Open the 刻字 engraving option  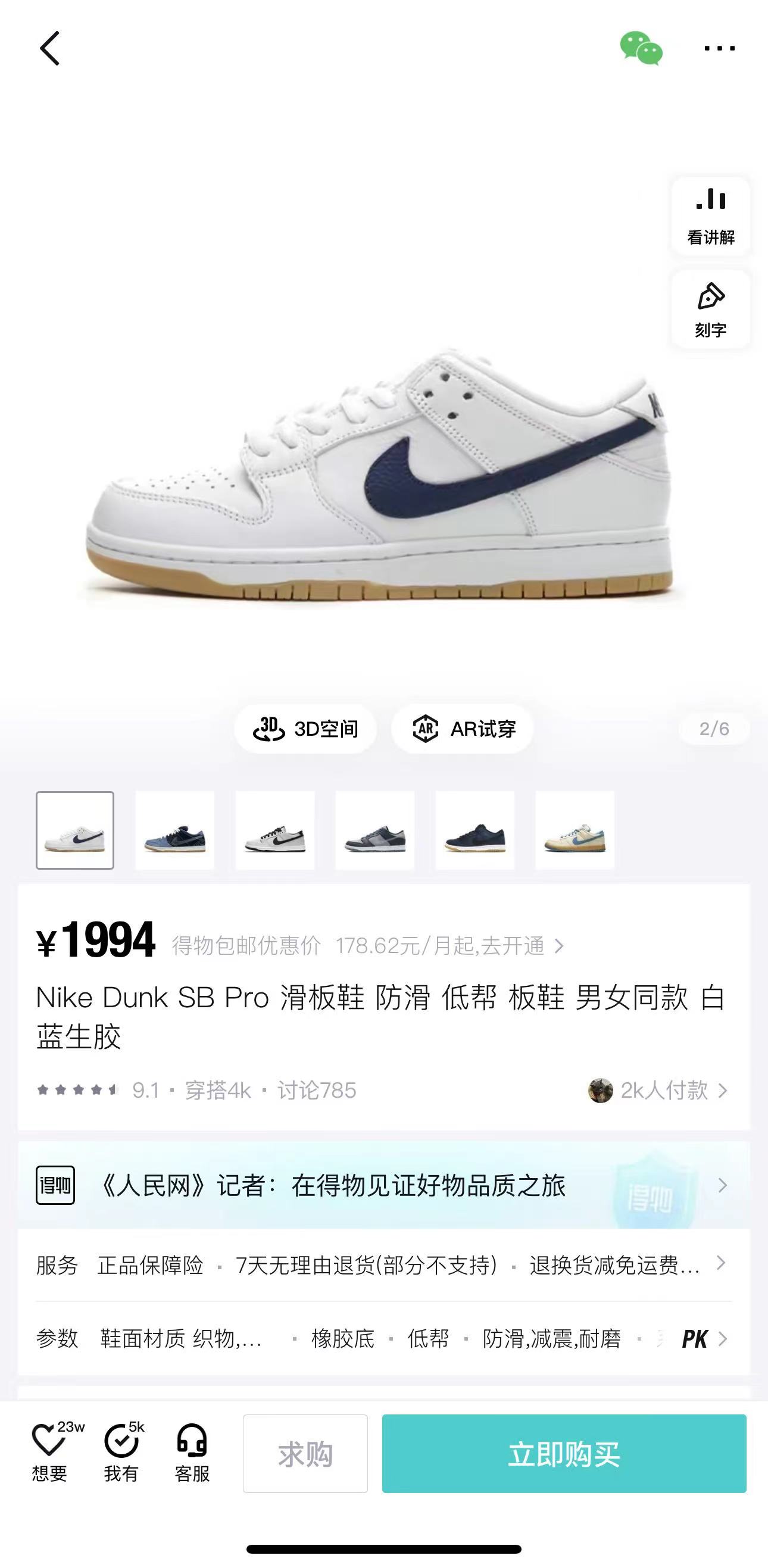[710, 309]
